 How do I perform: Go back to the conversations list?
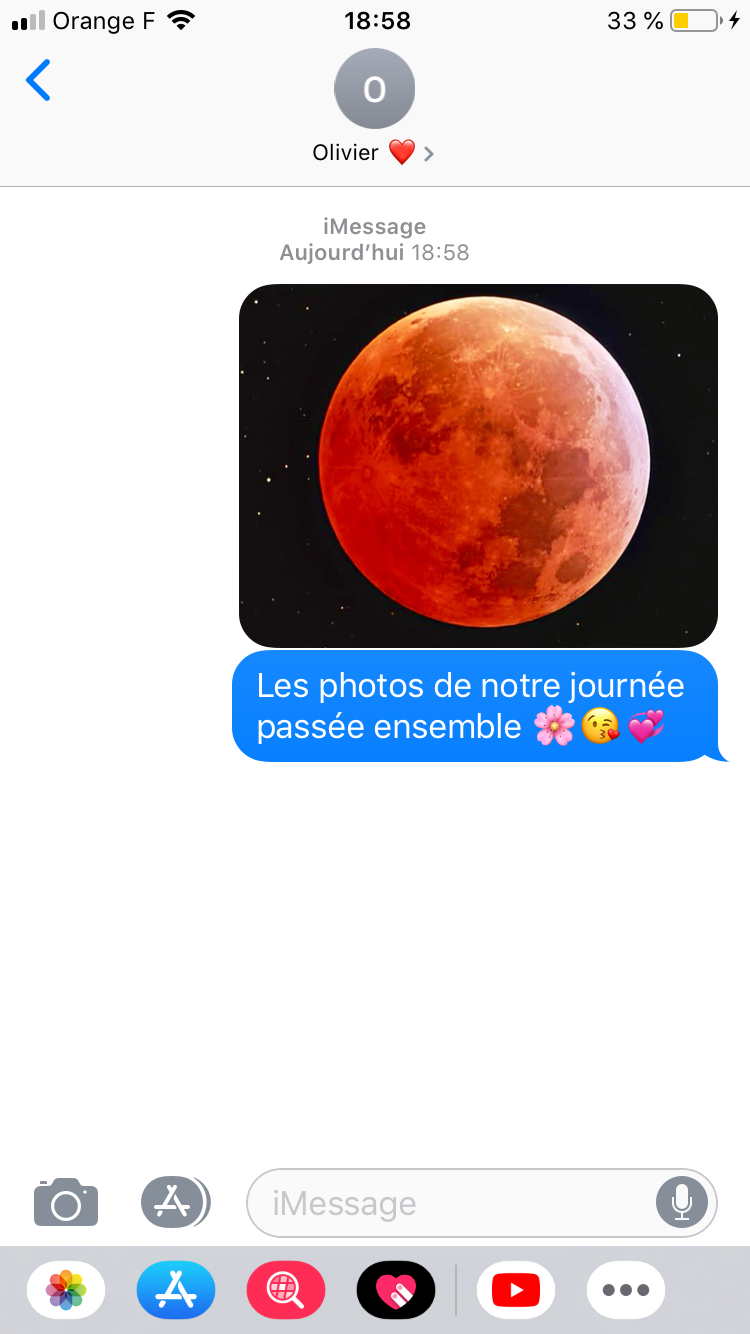(38, 81)
